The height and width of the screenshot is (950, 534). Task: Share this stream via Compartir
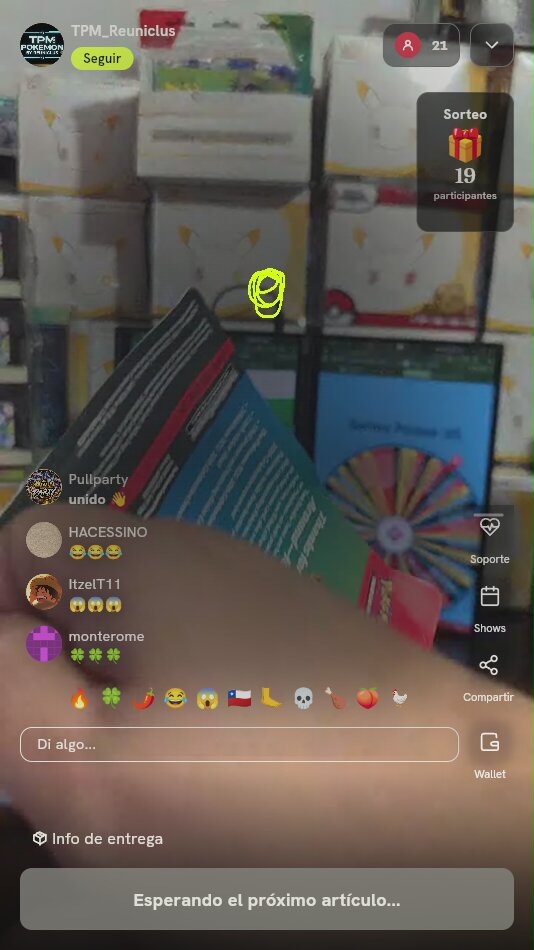point(488,678)
